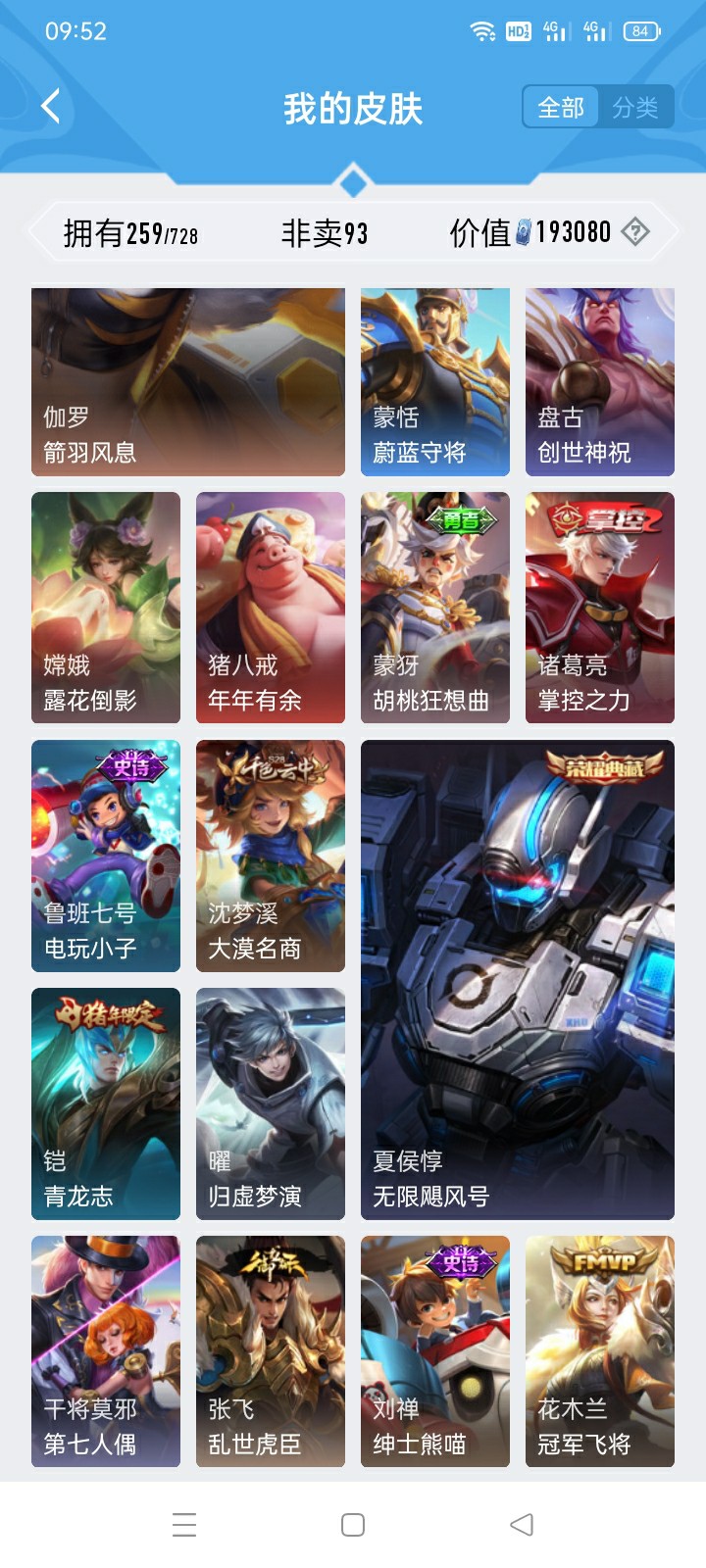Open 伽罗 箭羽风息 skin card
This screenshot has width=706, height=1568.
188,381
